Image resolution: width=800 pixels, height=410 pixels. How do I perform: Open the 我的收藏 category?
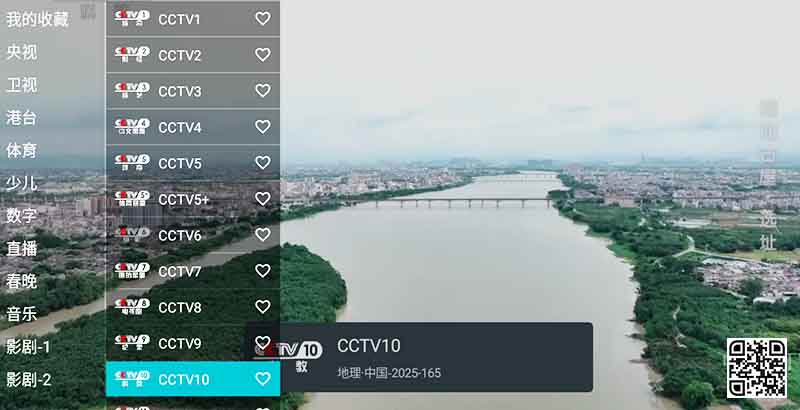pyautogui.click(x=38, y=19)
